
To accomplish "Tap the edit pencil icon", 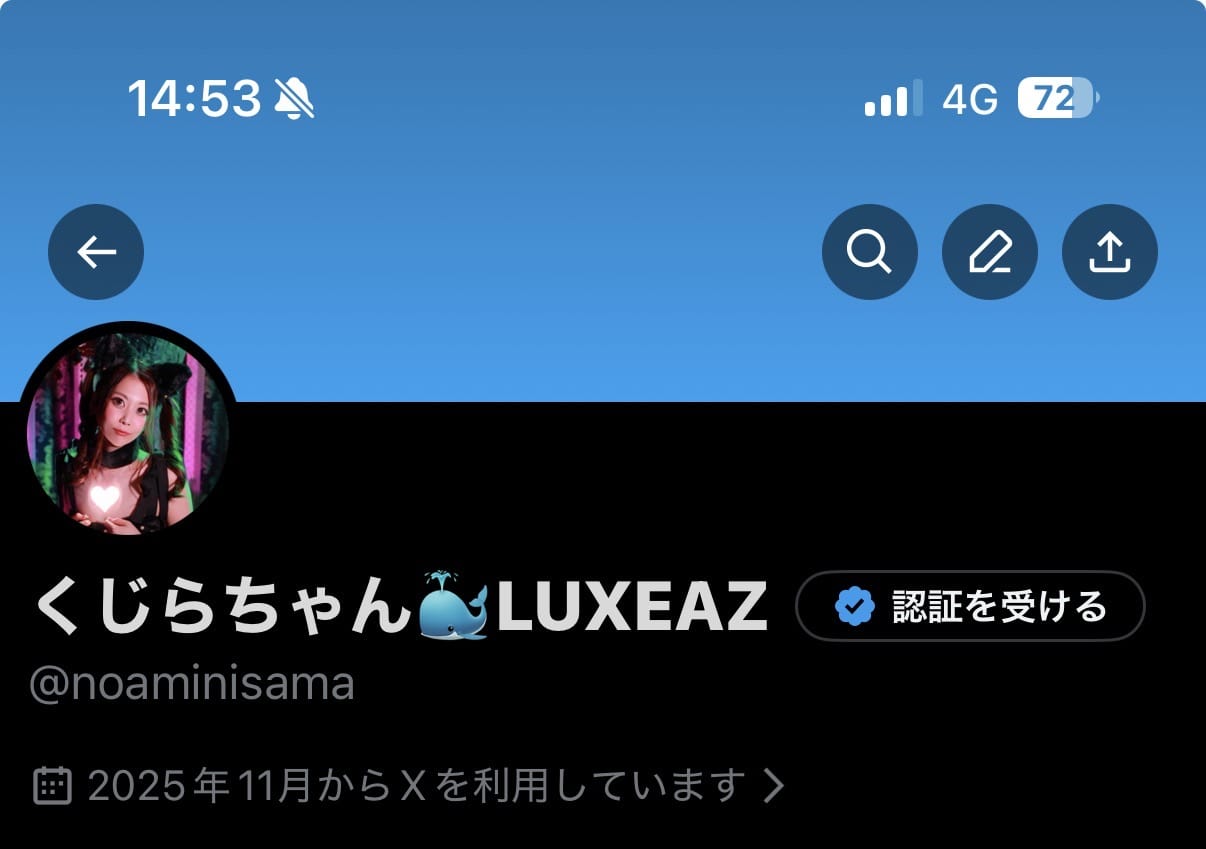I will 989,252.
